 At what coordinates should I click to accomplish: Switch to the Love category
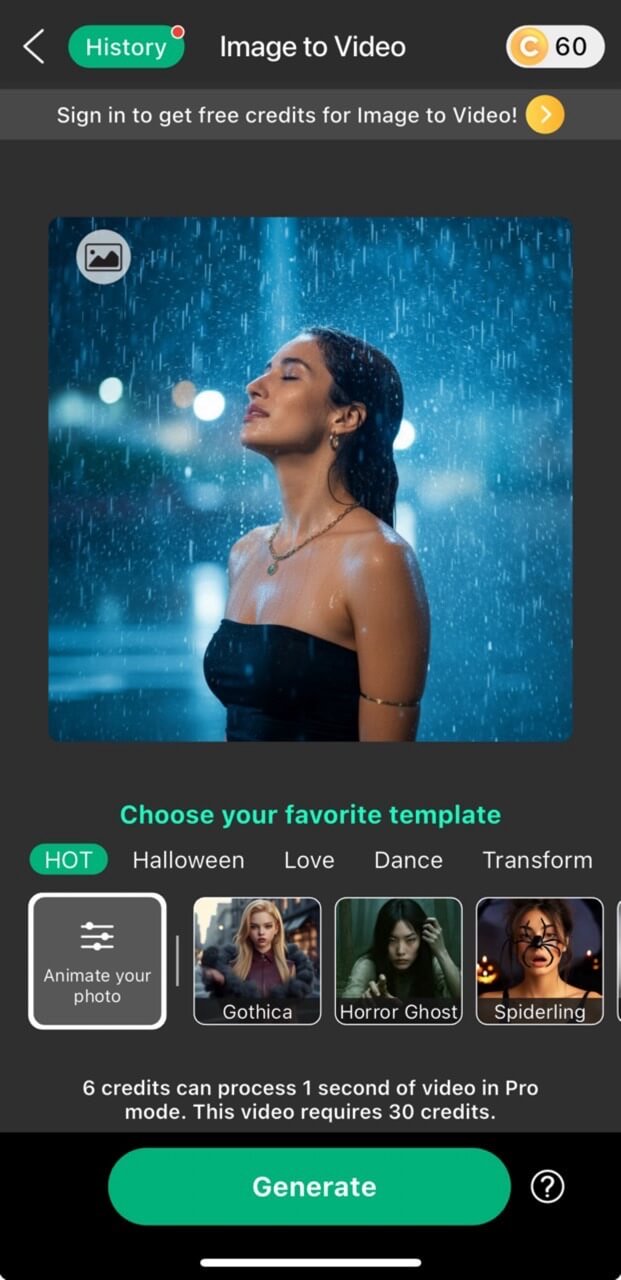(x=309, y=860)
